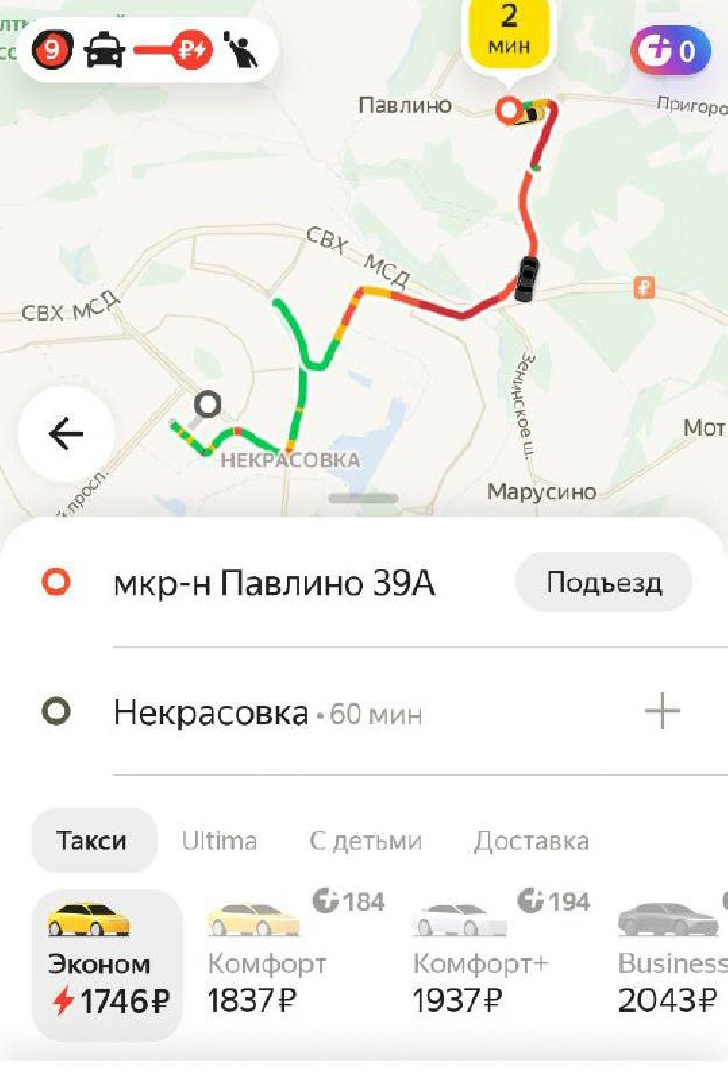Image resolution: width=728 pixels, height=1080 pixels.
Task: Switch to the Ultima tab
Action: tap(219, 841)
